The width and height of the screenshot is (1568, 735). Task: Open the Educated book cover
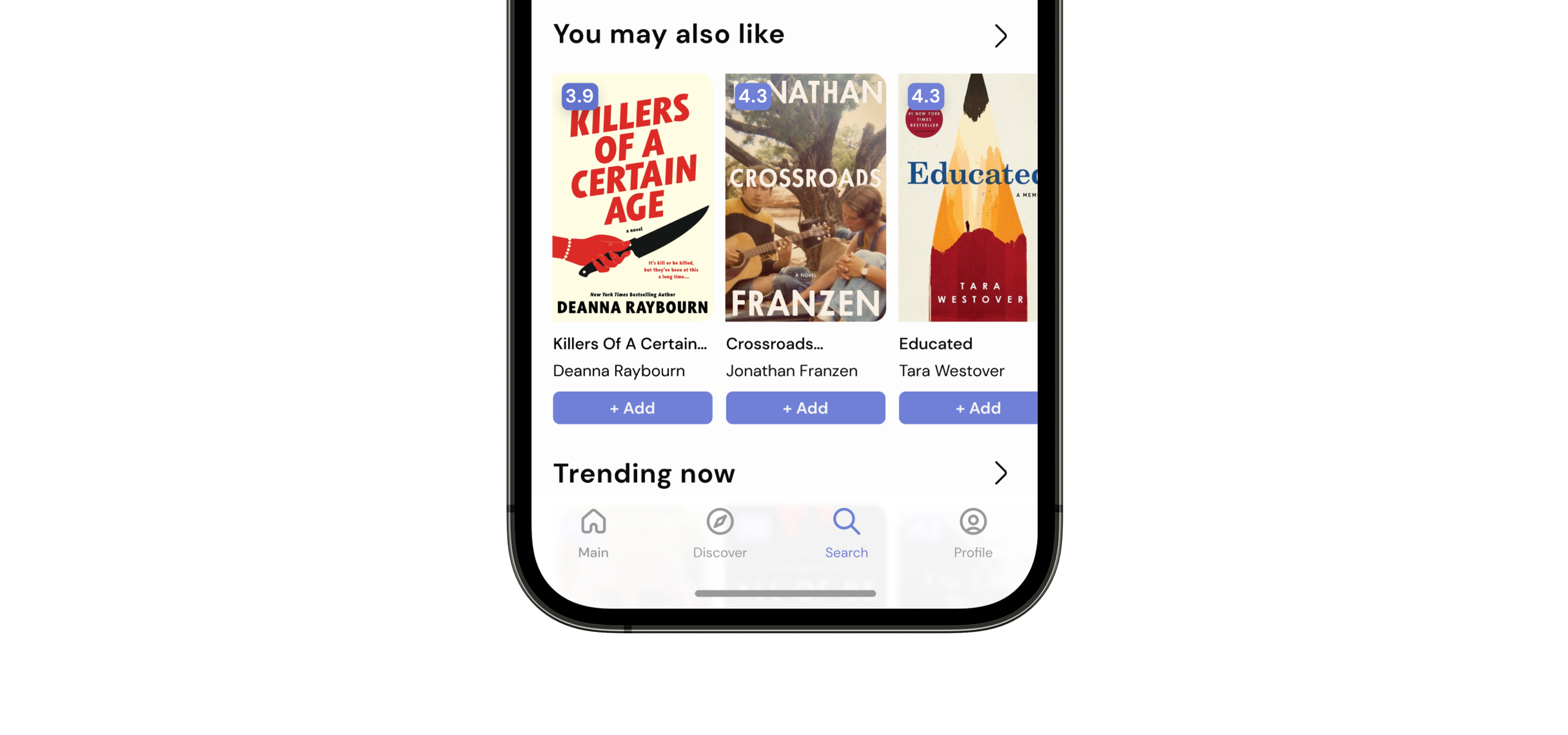pyautogui.click(x=968, y=197)
